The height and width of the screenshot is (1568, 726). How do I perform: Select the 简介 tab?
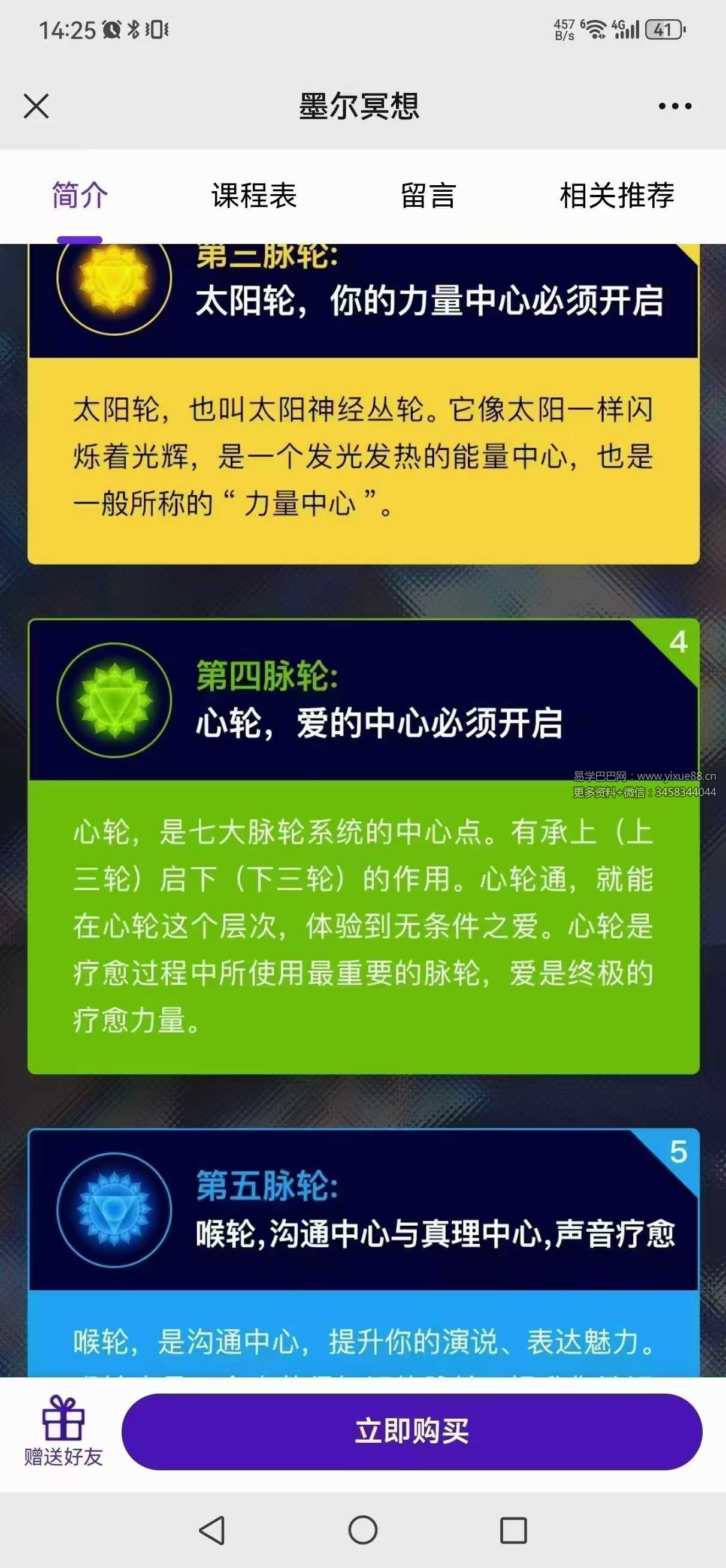coord(80,196)
